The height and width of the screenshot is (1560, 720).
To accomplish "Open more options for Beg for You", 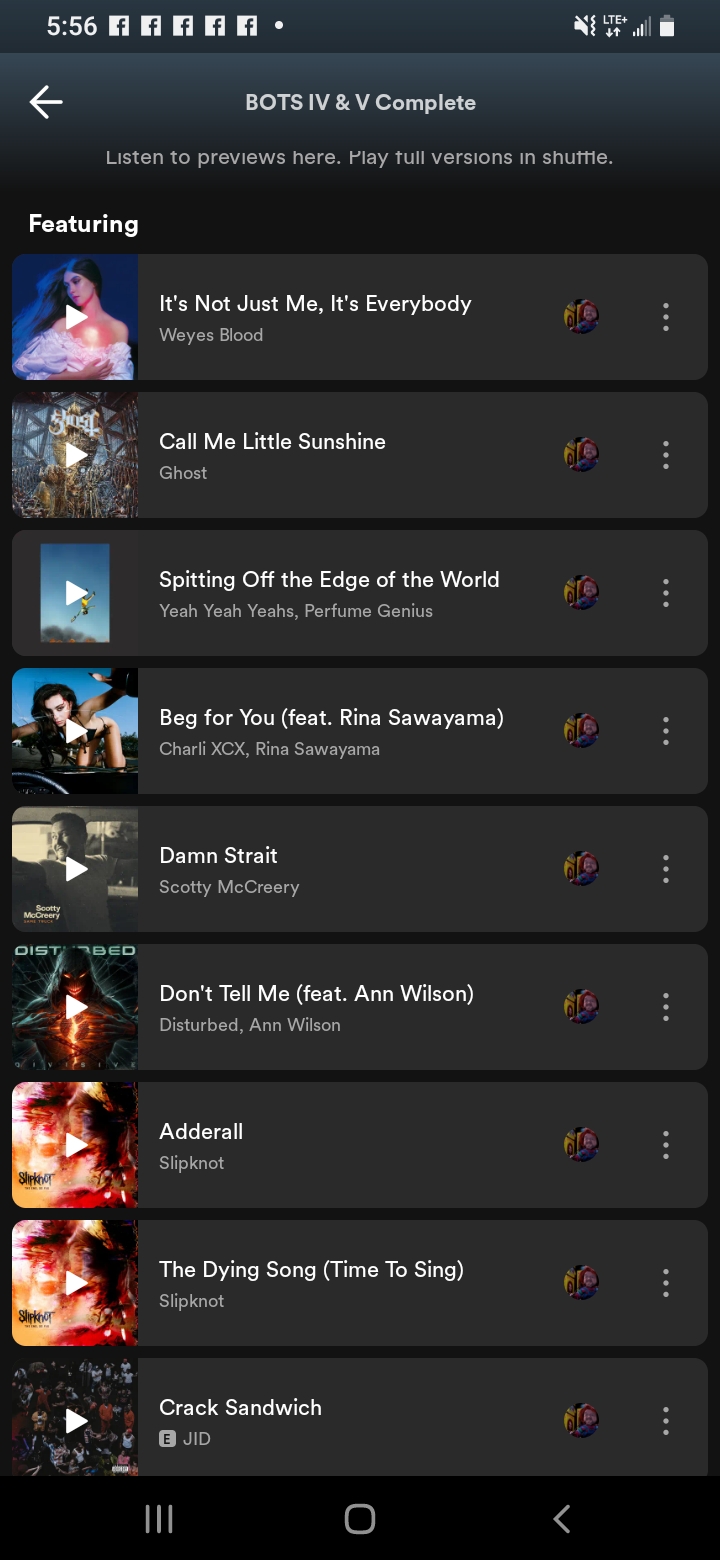I will 665,731.
